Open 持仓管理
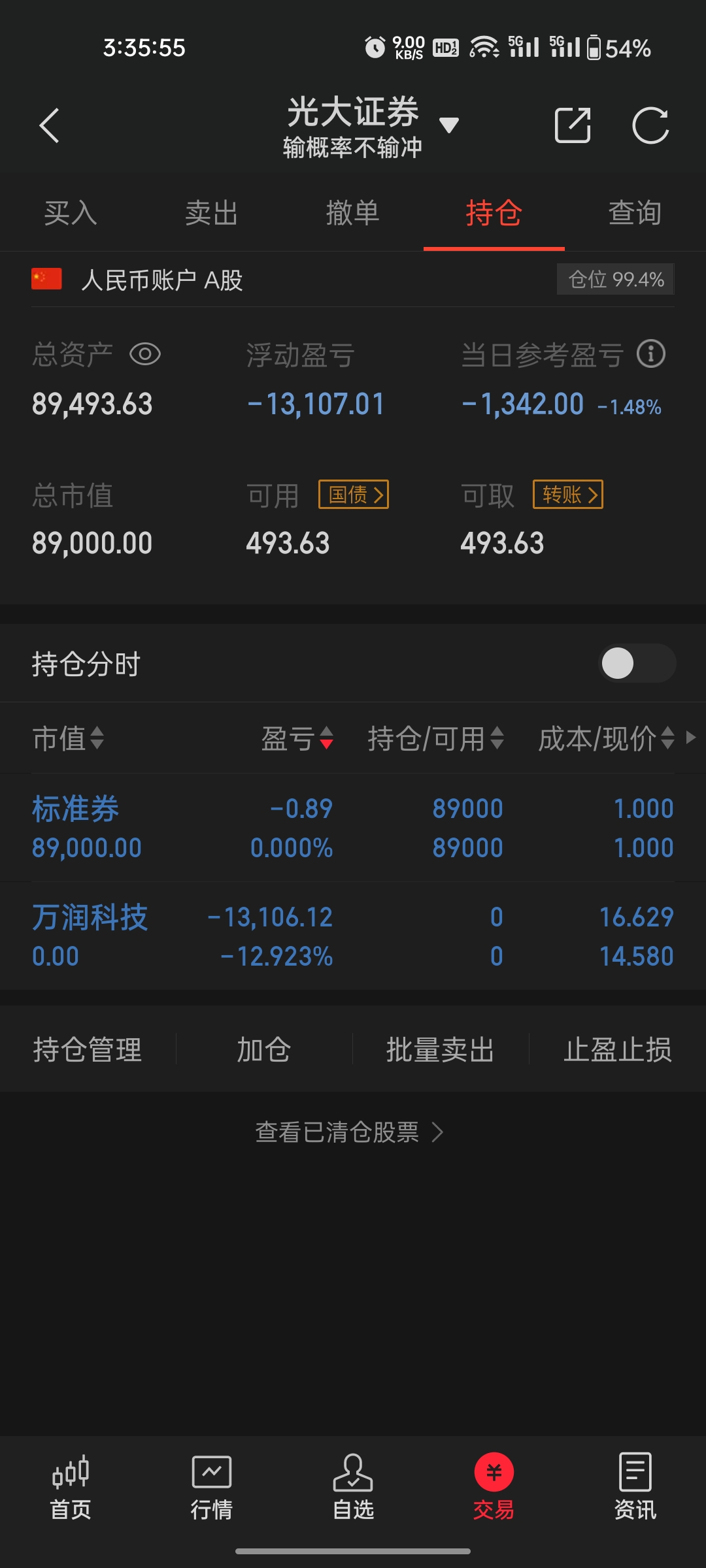Screen dimensions: 706x1568 coord(88,1050)
